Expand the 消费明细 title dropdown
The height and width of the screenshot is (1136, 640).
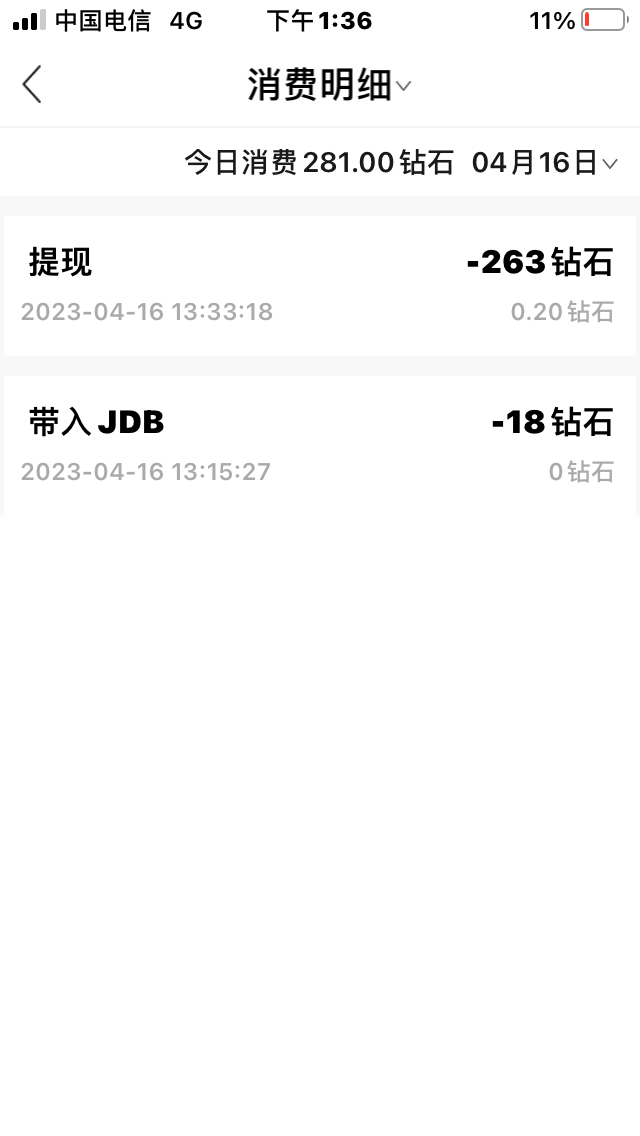point(329,86)
